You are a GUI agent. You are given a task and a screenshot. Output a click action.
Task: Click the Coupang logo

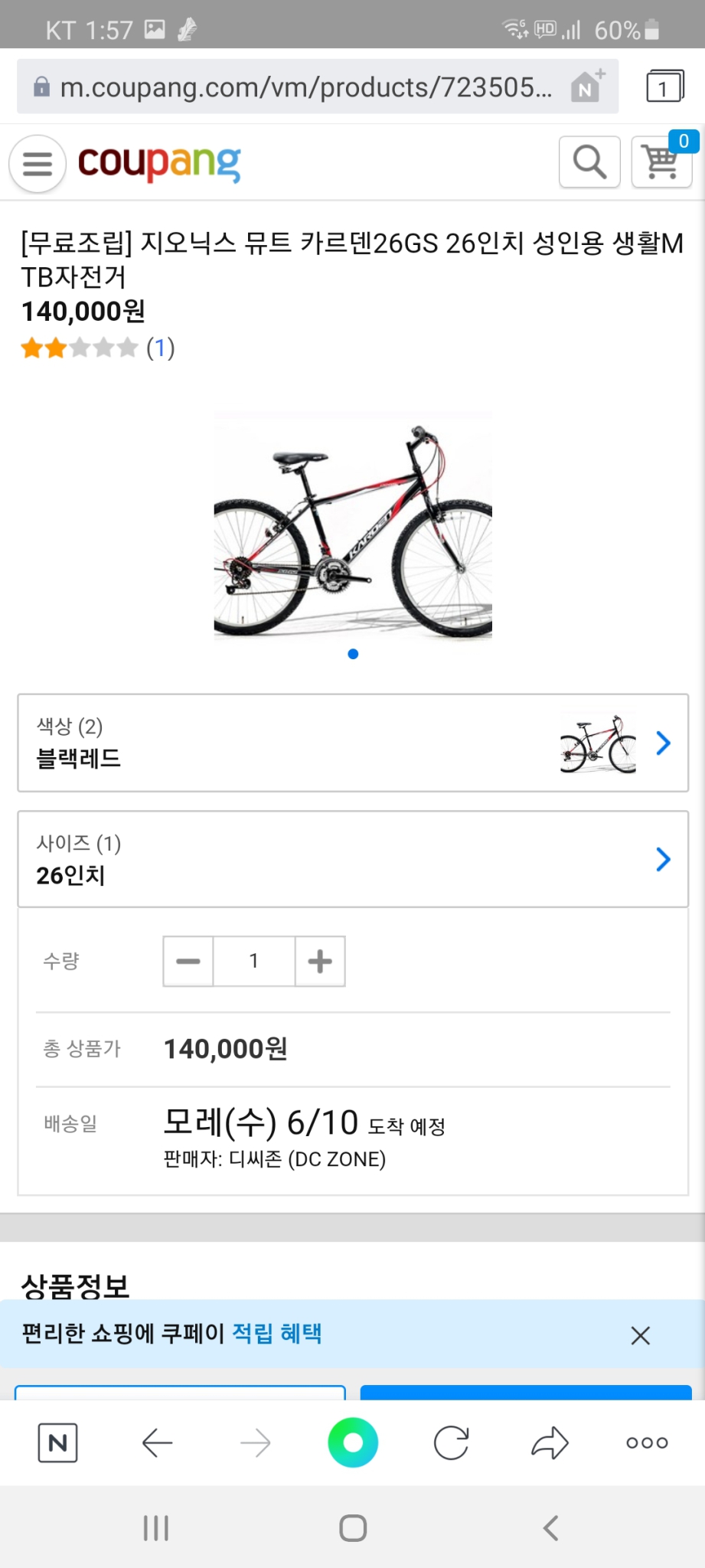[x=159, y=162]
